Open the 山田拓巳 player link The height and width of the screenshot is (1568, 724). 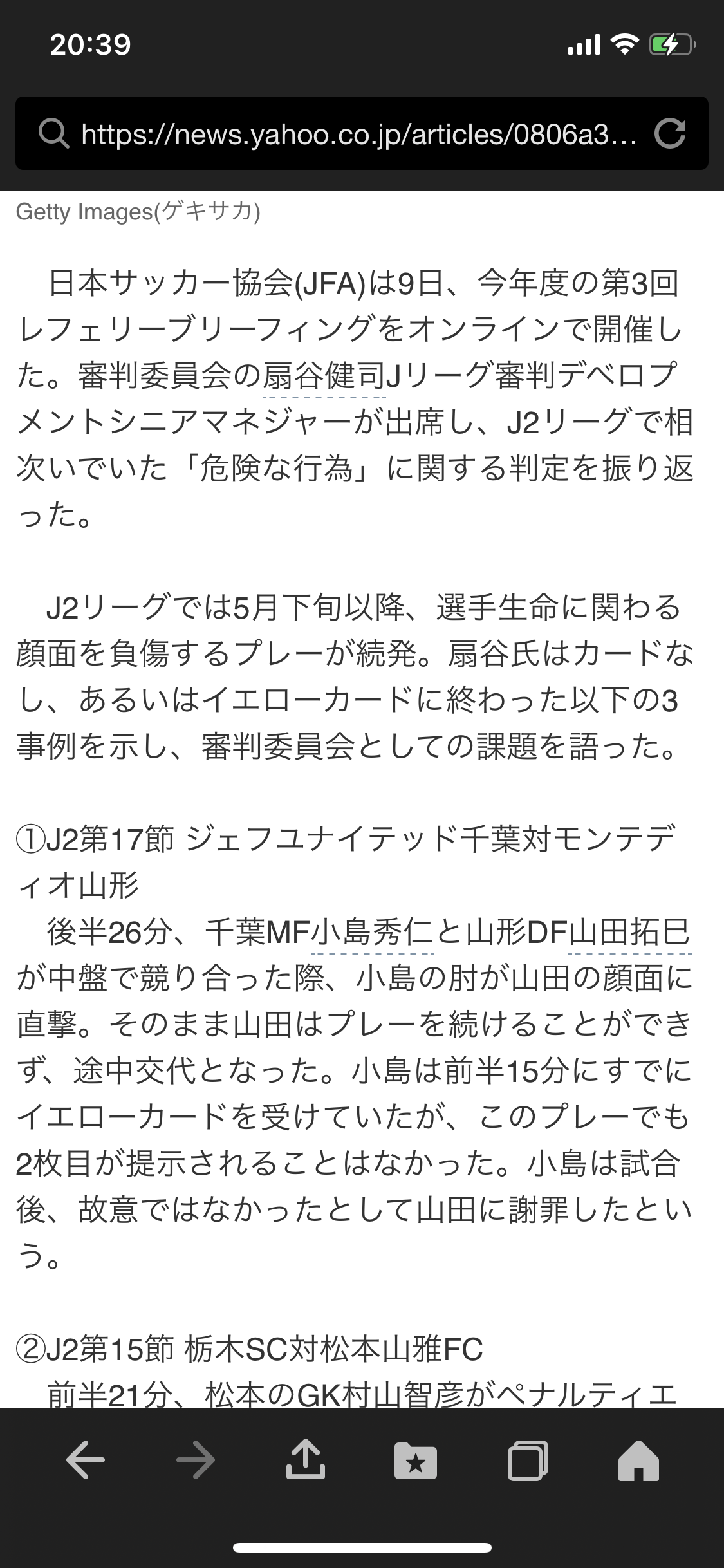631,932
